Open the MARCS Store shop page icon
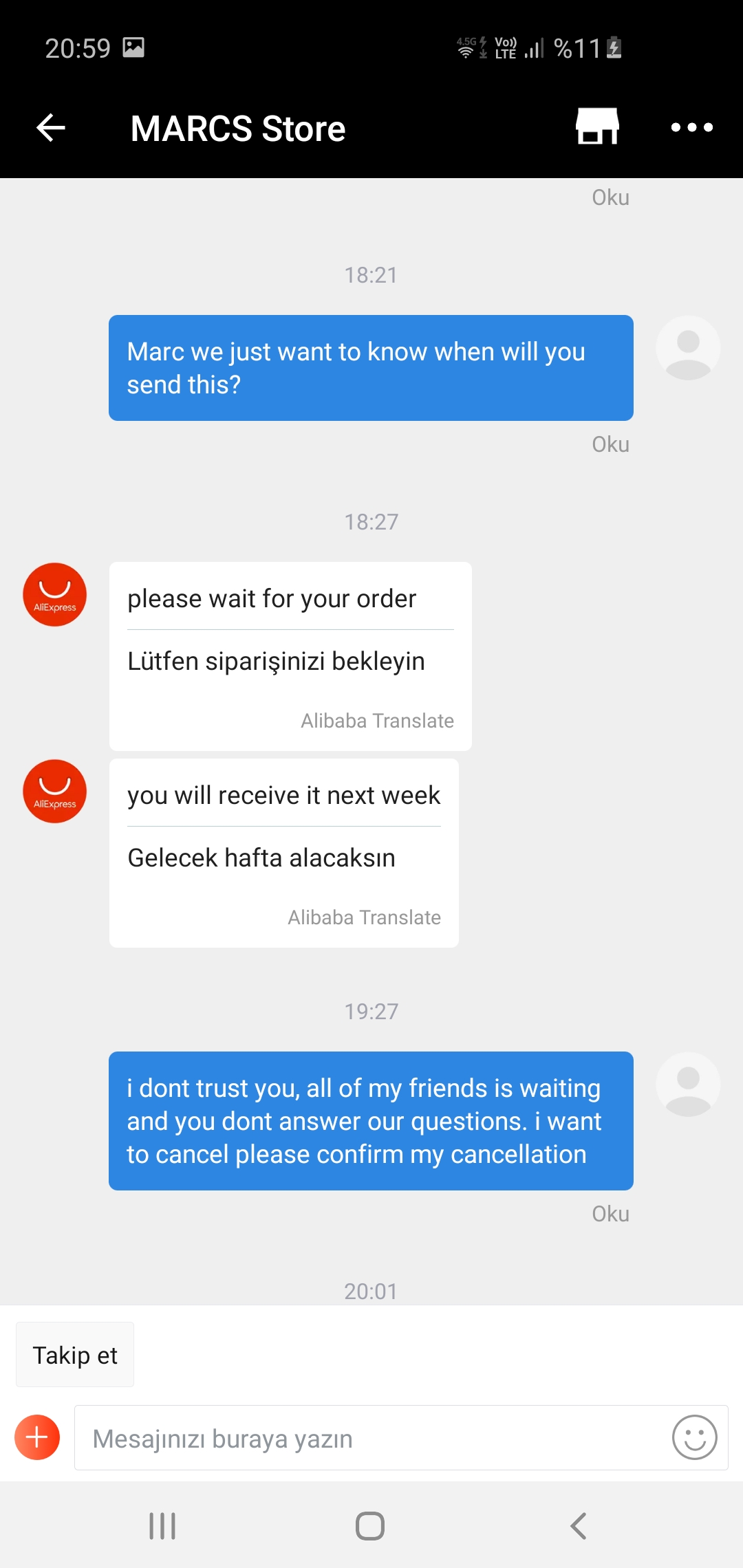This screenshot has height=1568, width=743. coord(597,127)
